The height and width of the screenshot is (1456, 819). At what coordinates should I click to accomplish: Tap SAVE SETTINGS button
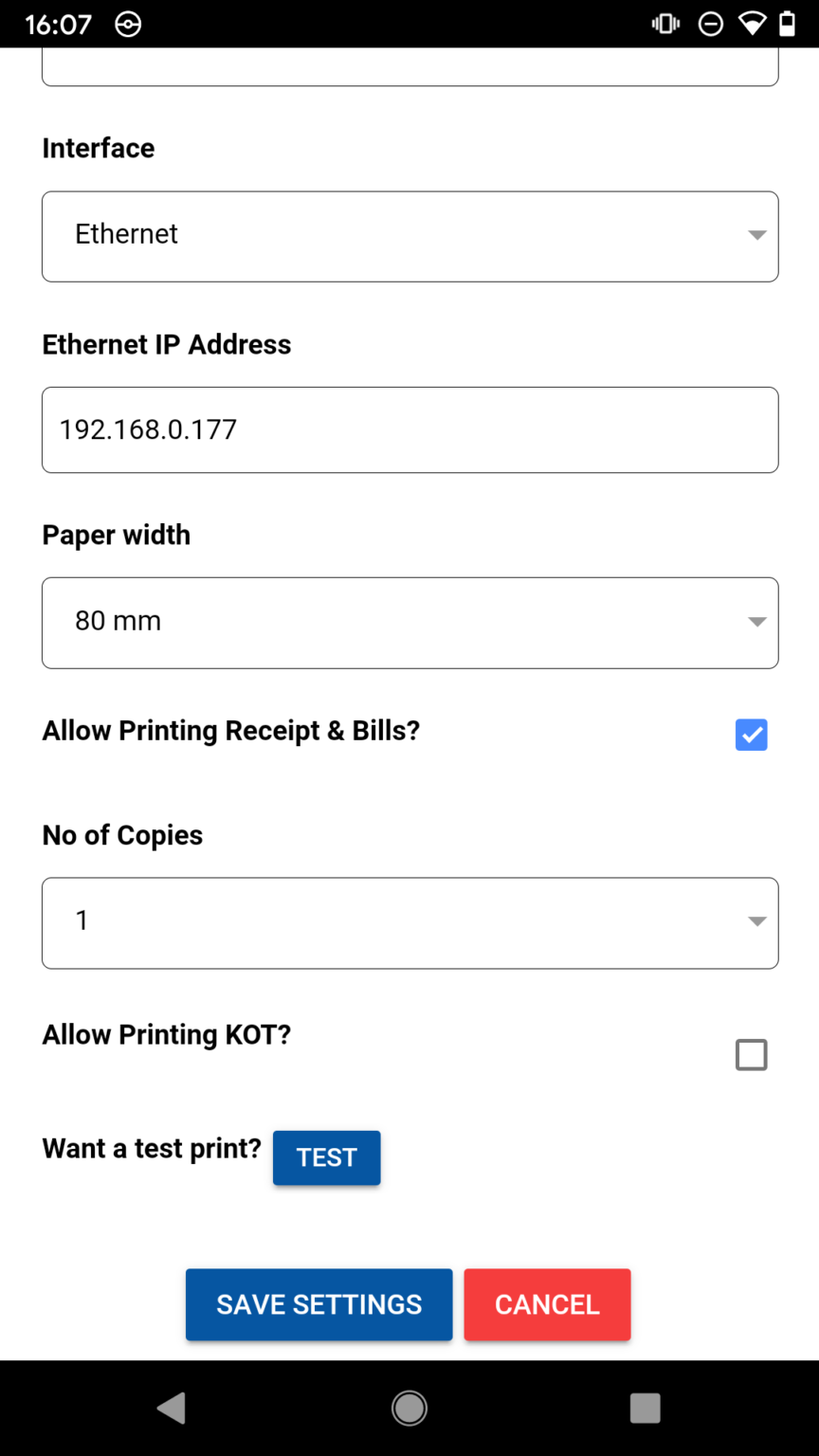click(x=319, y=1304)
